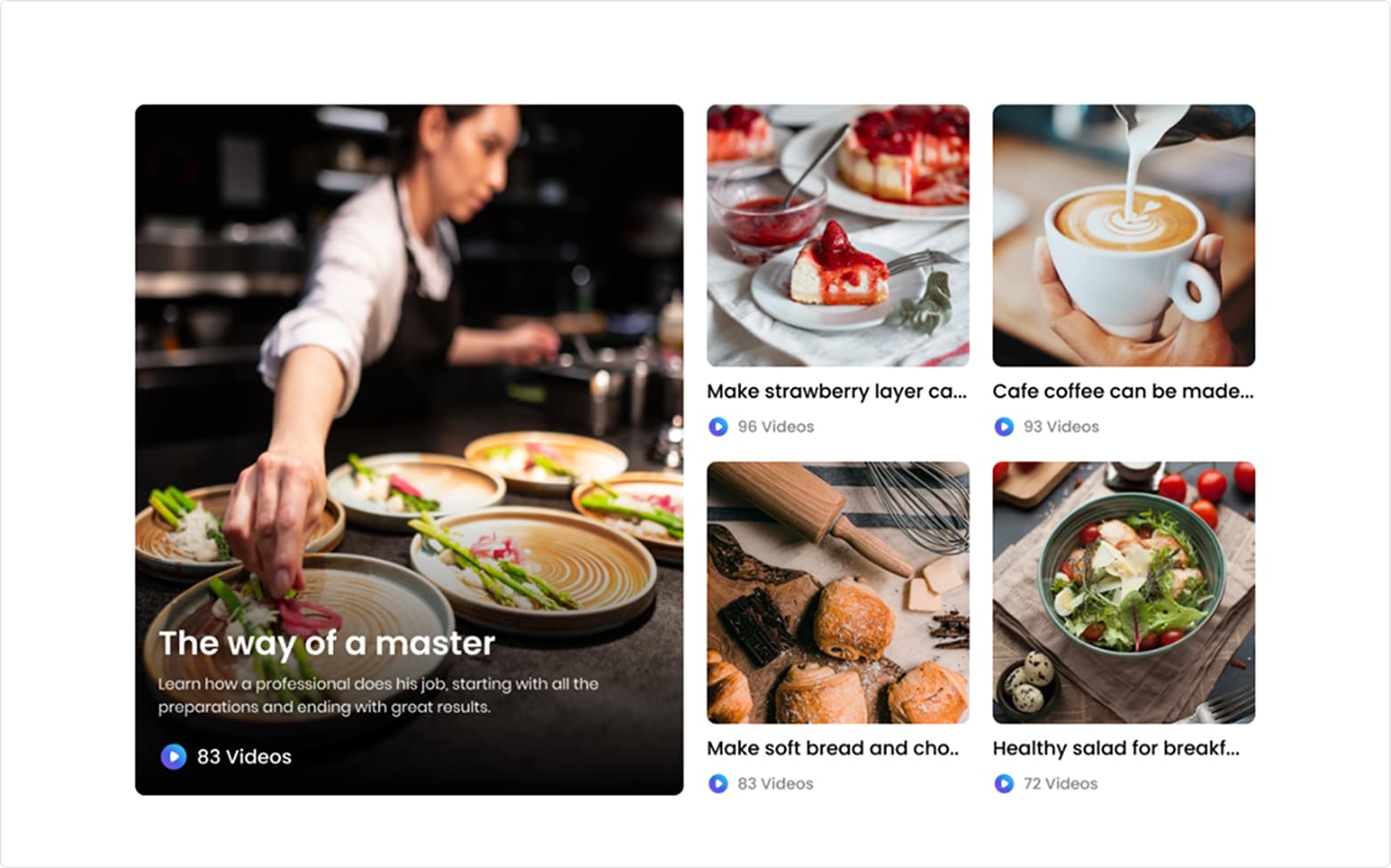This screenshot has width=1391, height=868.
Task: Open The way of a master featured card
Action: click(409, 450)
